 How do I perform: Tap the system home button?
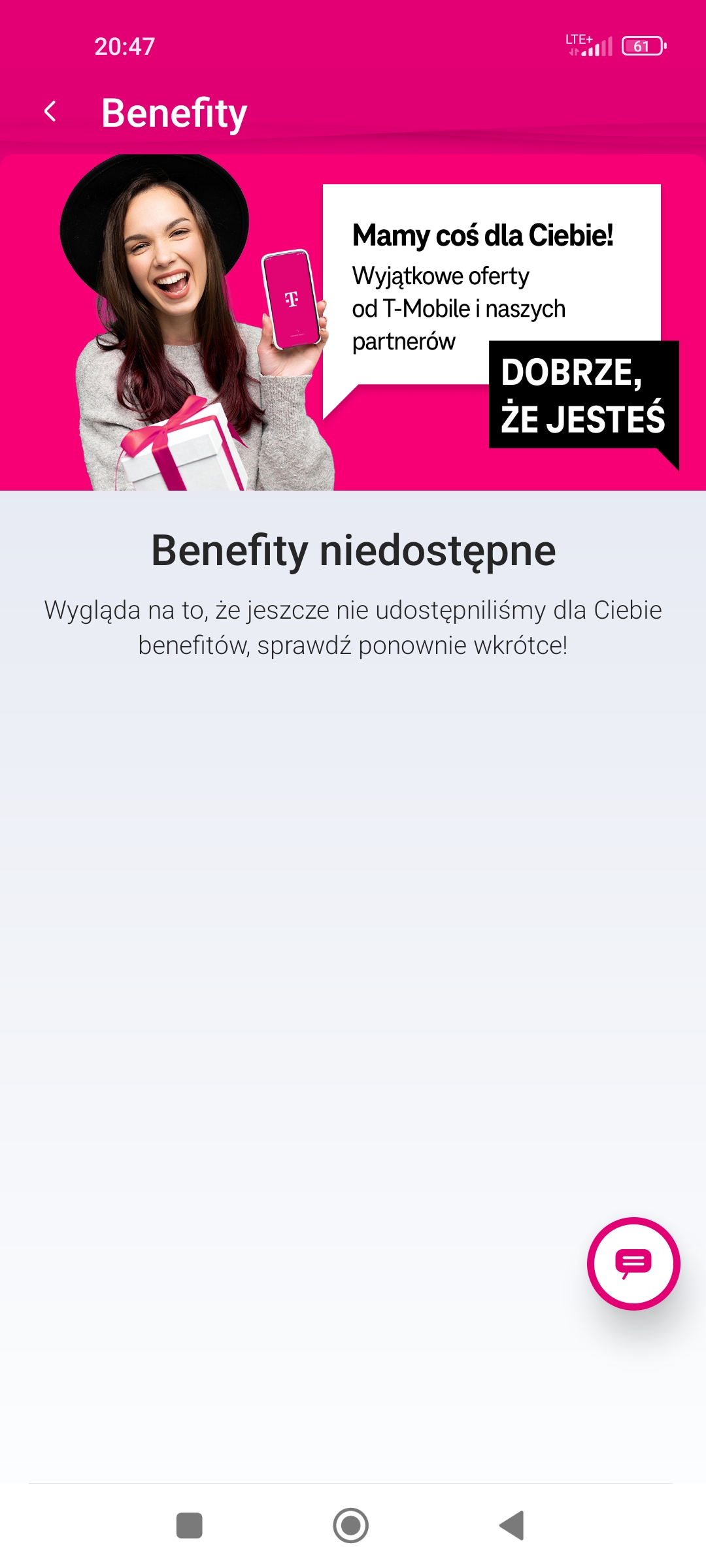point(351,1526)
